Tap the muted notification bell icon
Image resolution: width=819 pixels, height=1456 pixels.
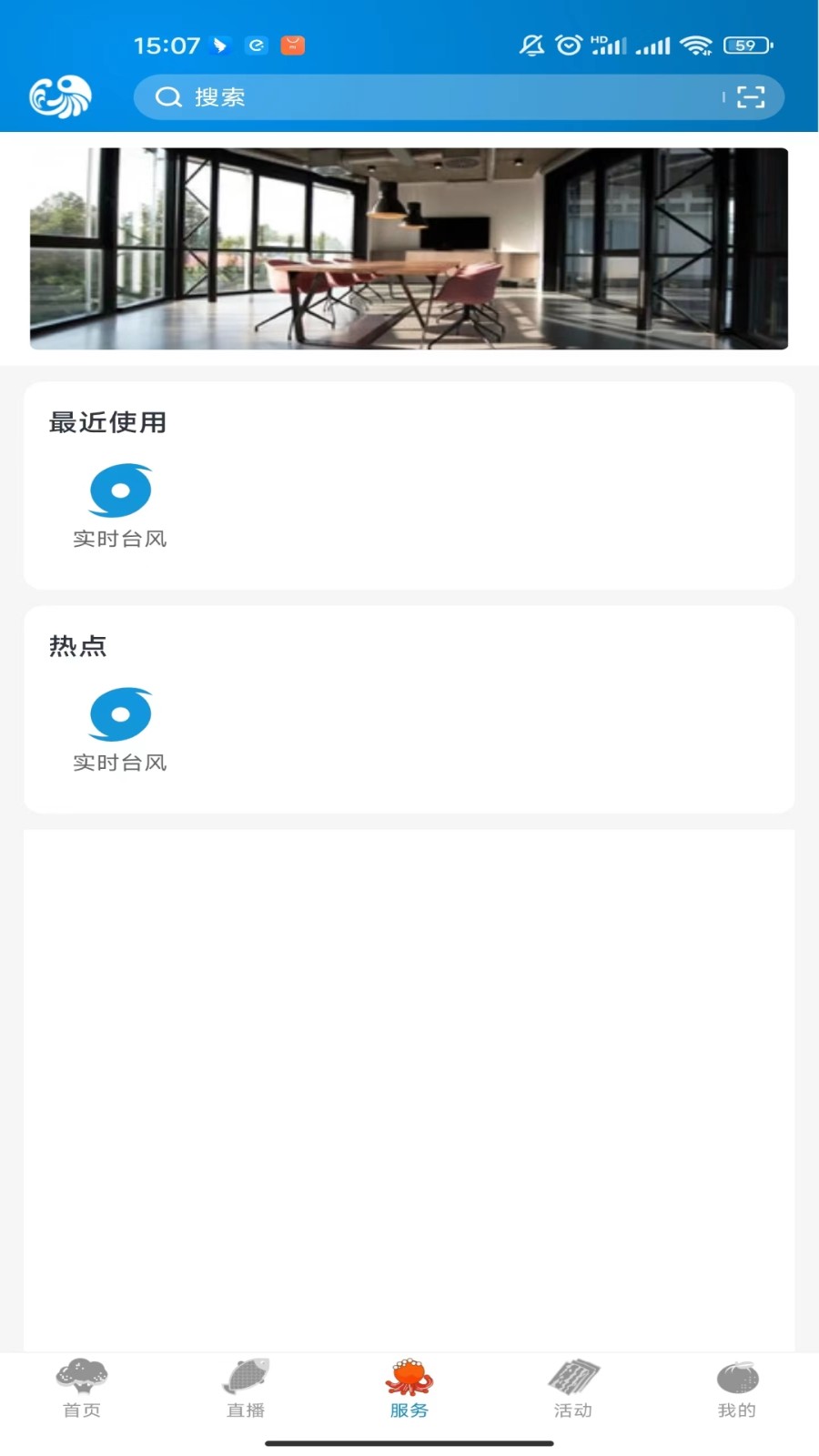[532, 44]
